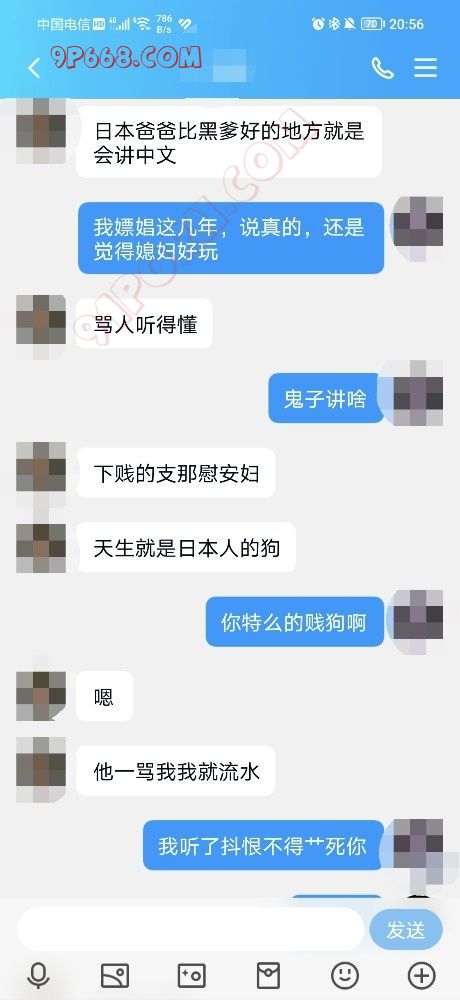
Task: Open the photo gallery picker
Action: click(115, 976)
